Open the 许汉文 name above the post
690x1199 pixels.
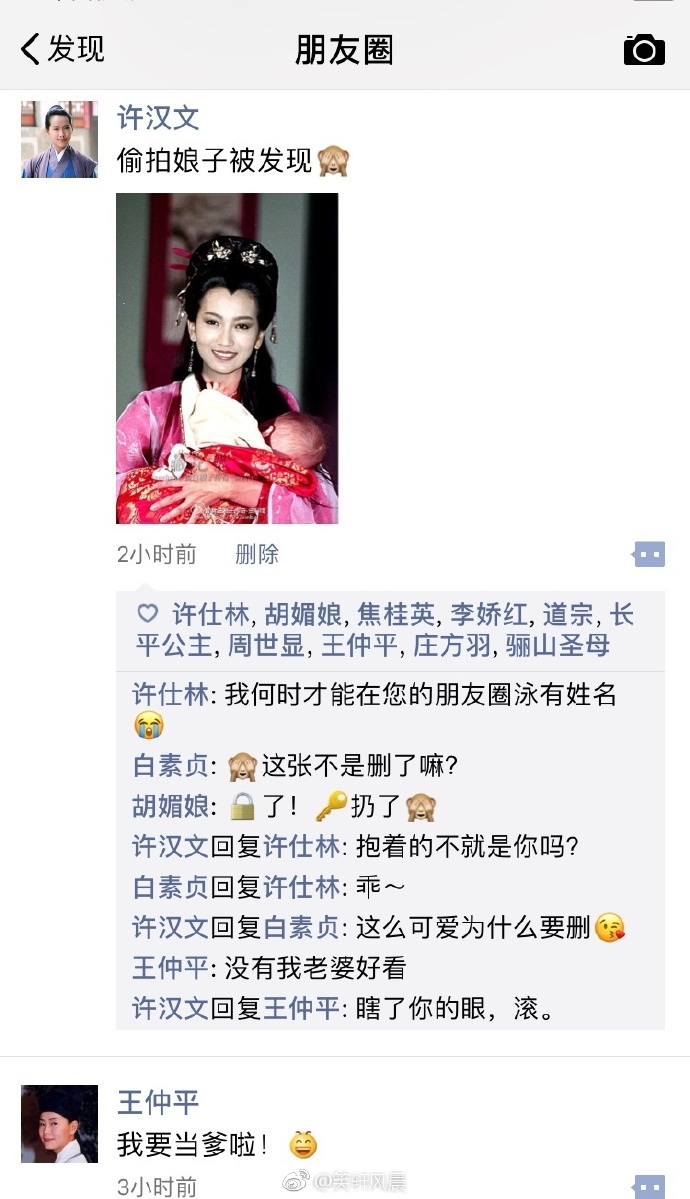(158, 117)
